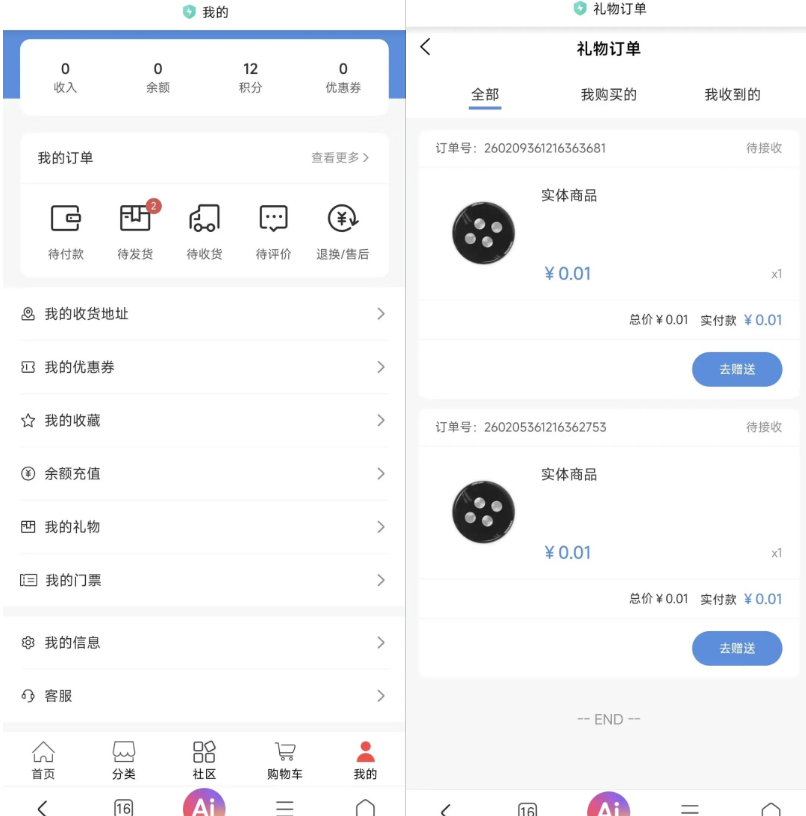Viewport: 806px width, 816px height.
Task: Tap 去赠送 for order 260205361216362753
Action: point(736,648)
